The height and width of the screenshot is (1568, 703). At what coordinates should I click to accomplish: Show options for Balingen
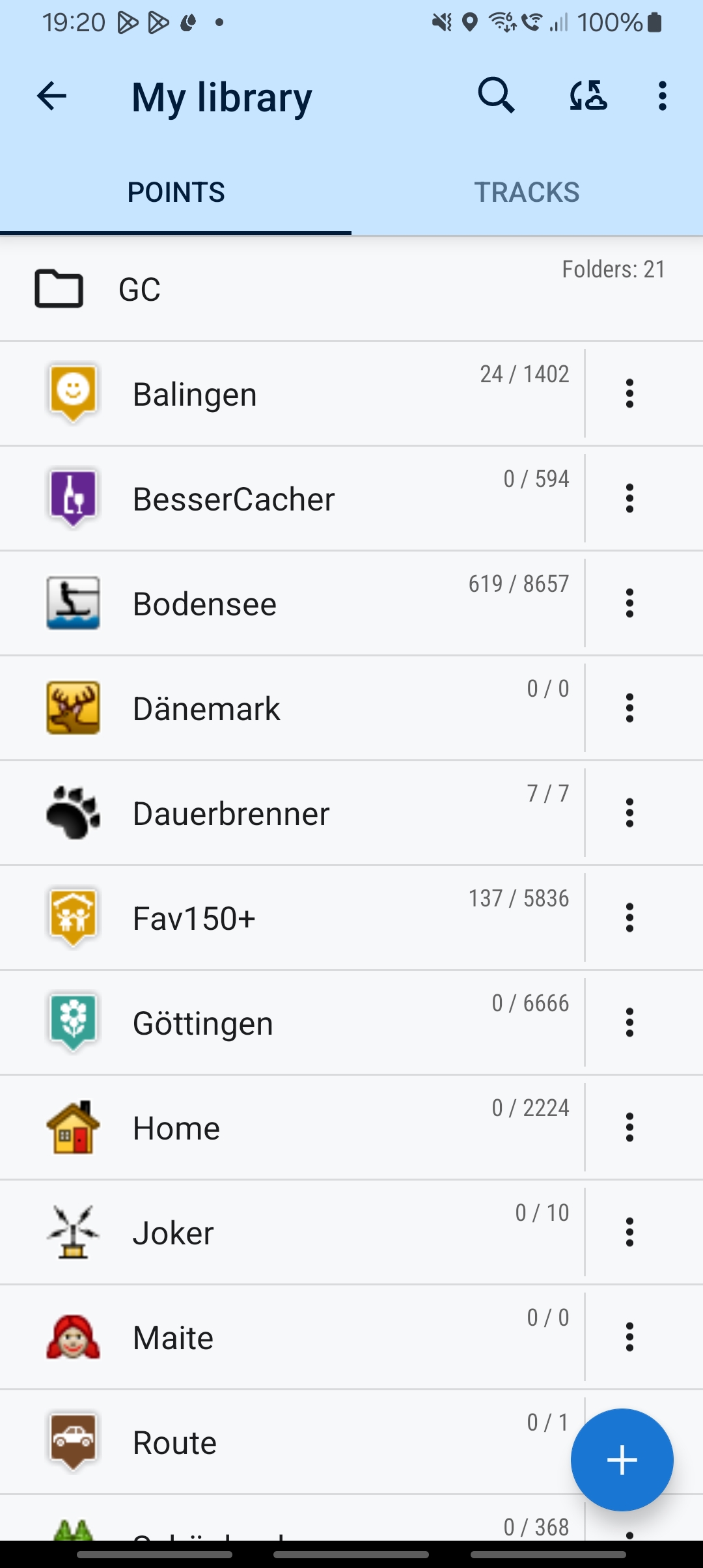(x=629, y=394)
